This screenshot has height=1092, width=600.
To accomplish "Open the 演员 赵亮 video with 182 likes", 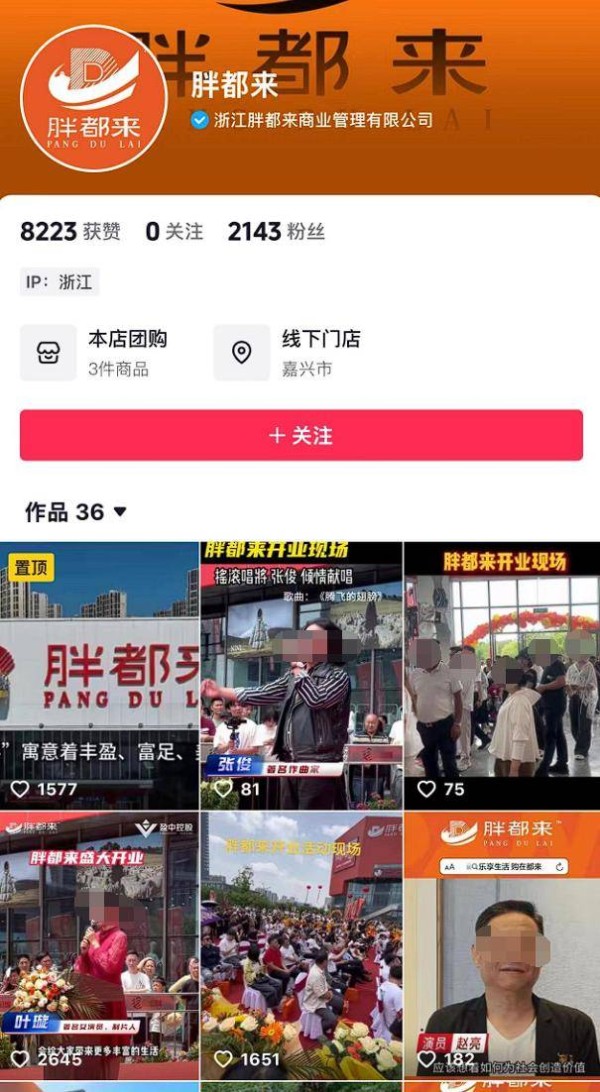I will tap(502, 945).
